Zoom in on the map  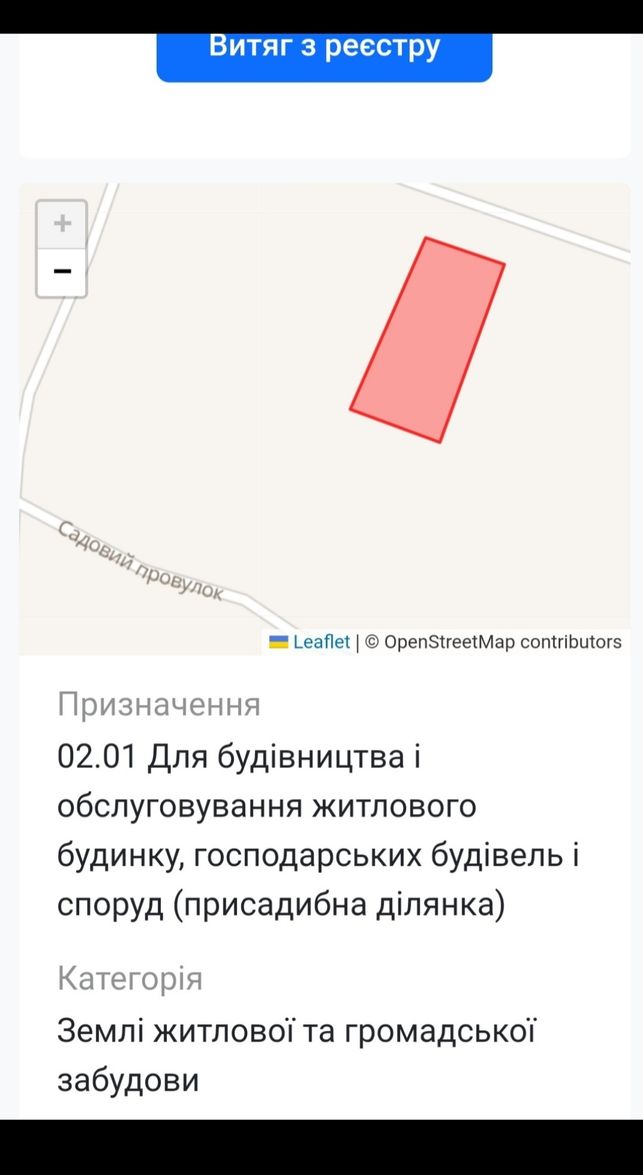pos(62,223)
